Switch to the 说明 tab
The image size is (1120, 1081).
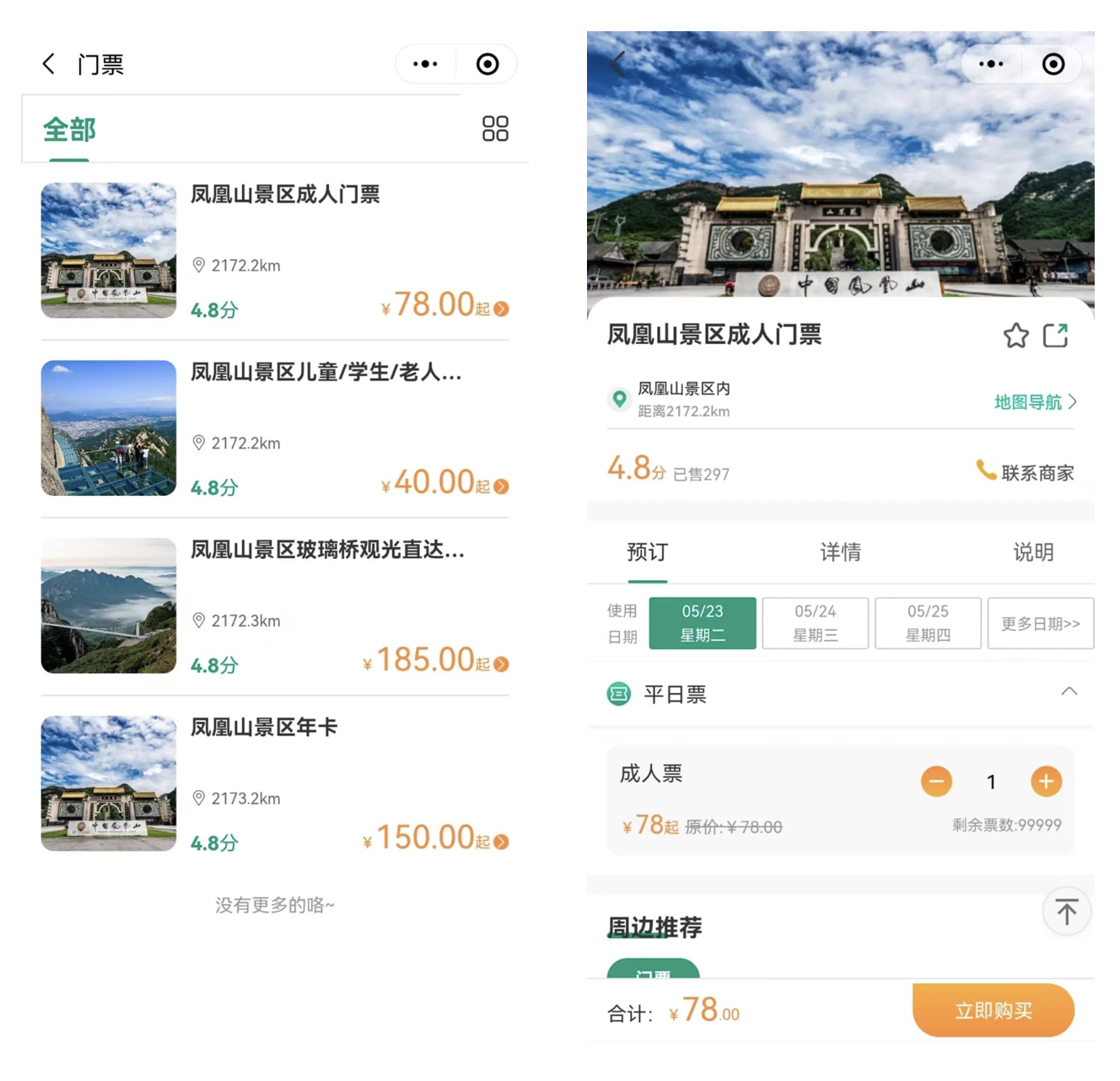(1032, 552)
